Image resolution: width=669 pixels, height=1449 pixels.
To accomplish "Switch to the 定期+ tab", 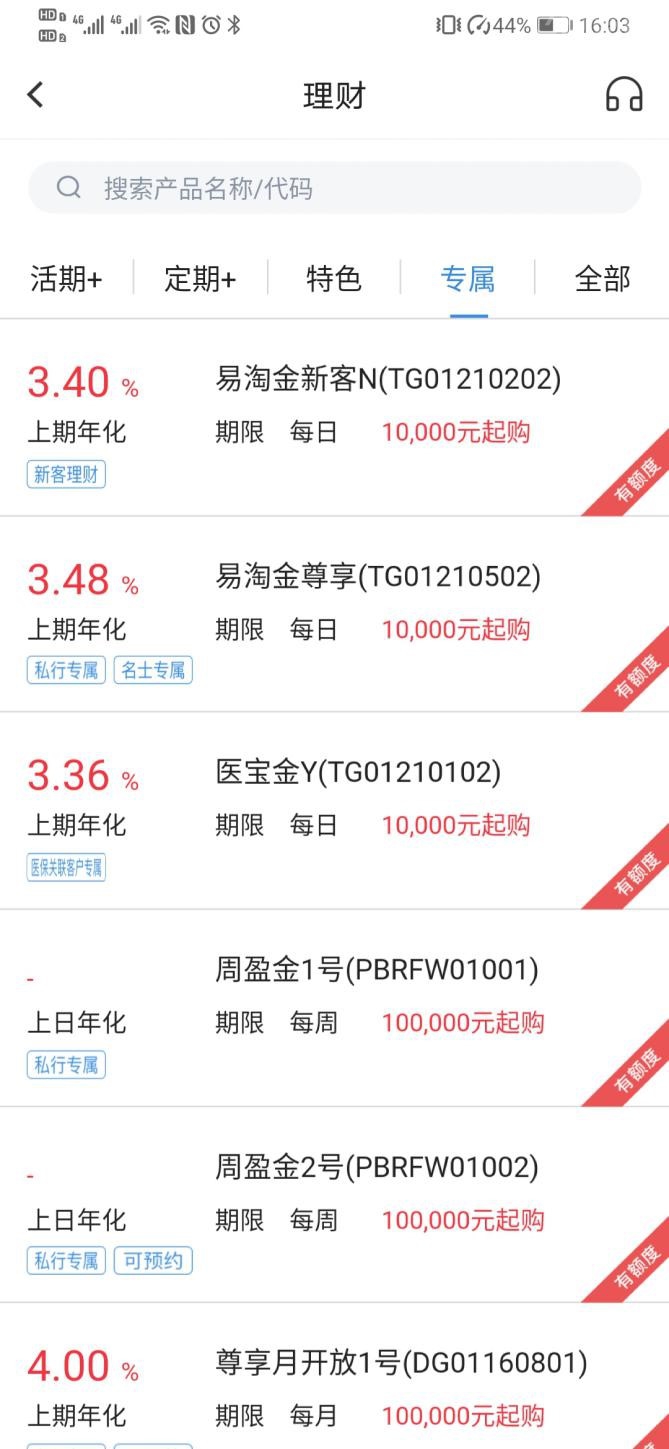I will [x=200, y=278].
